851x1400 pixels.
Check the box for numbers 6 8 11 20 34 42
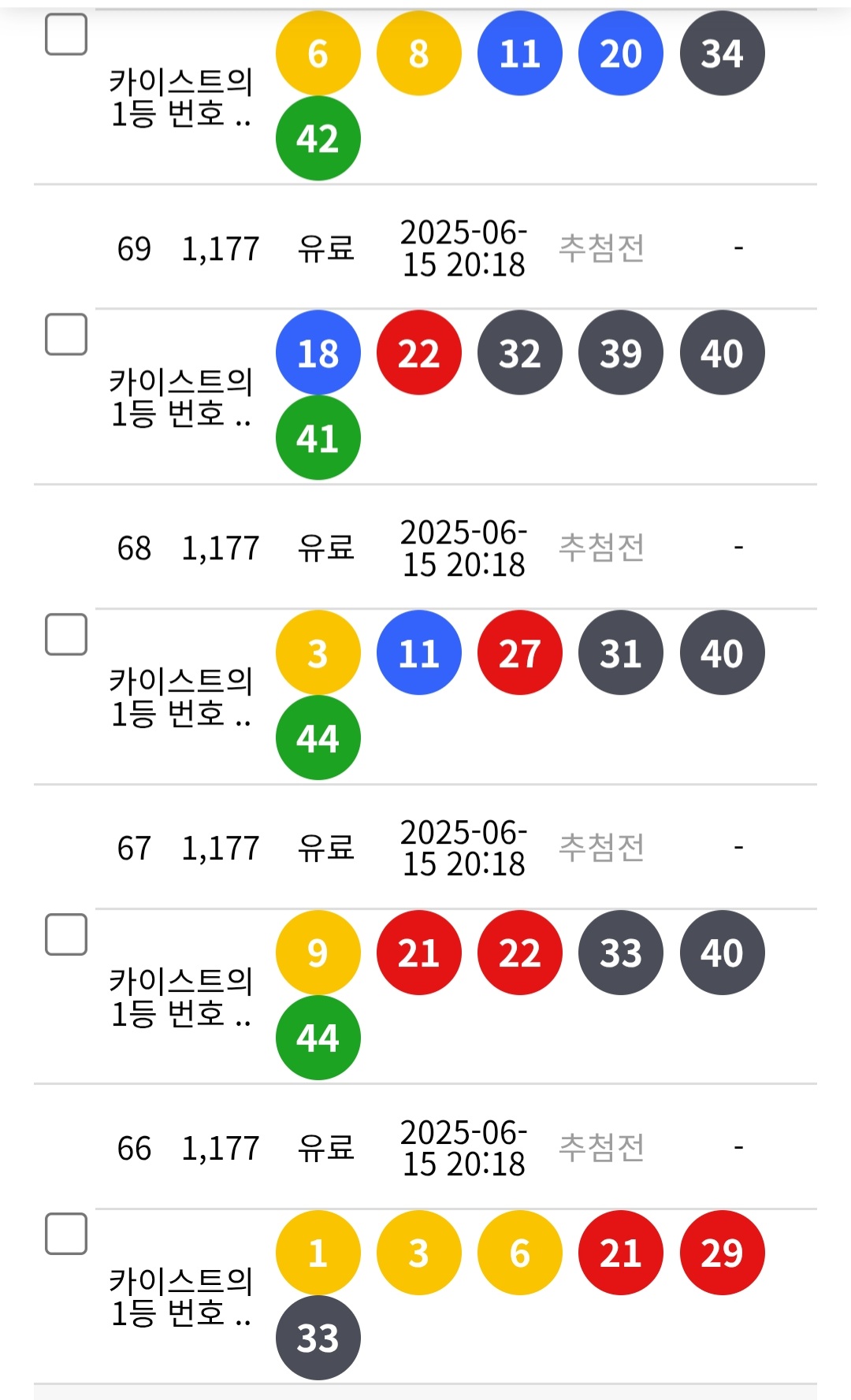point(66,35)
